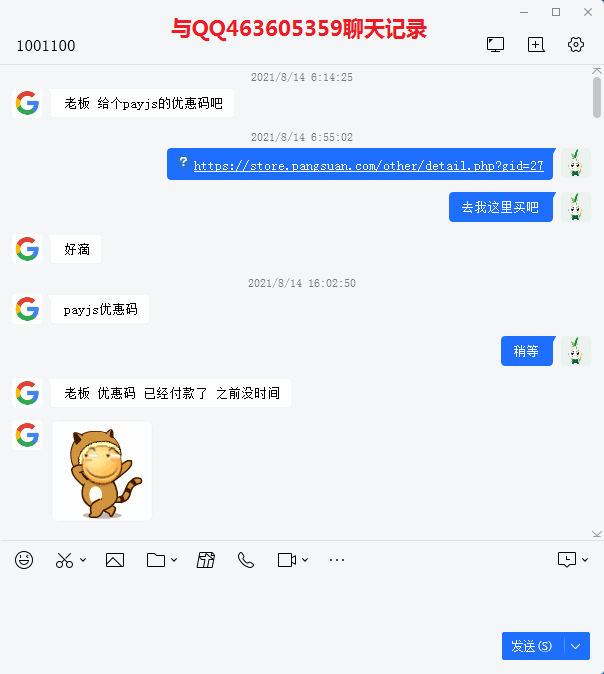Send a red packet

[x=206, y=560]
